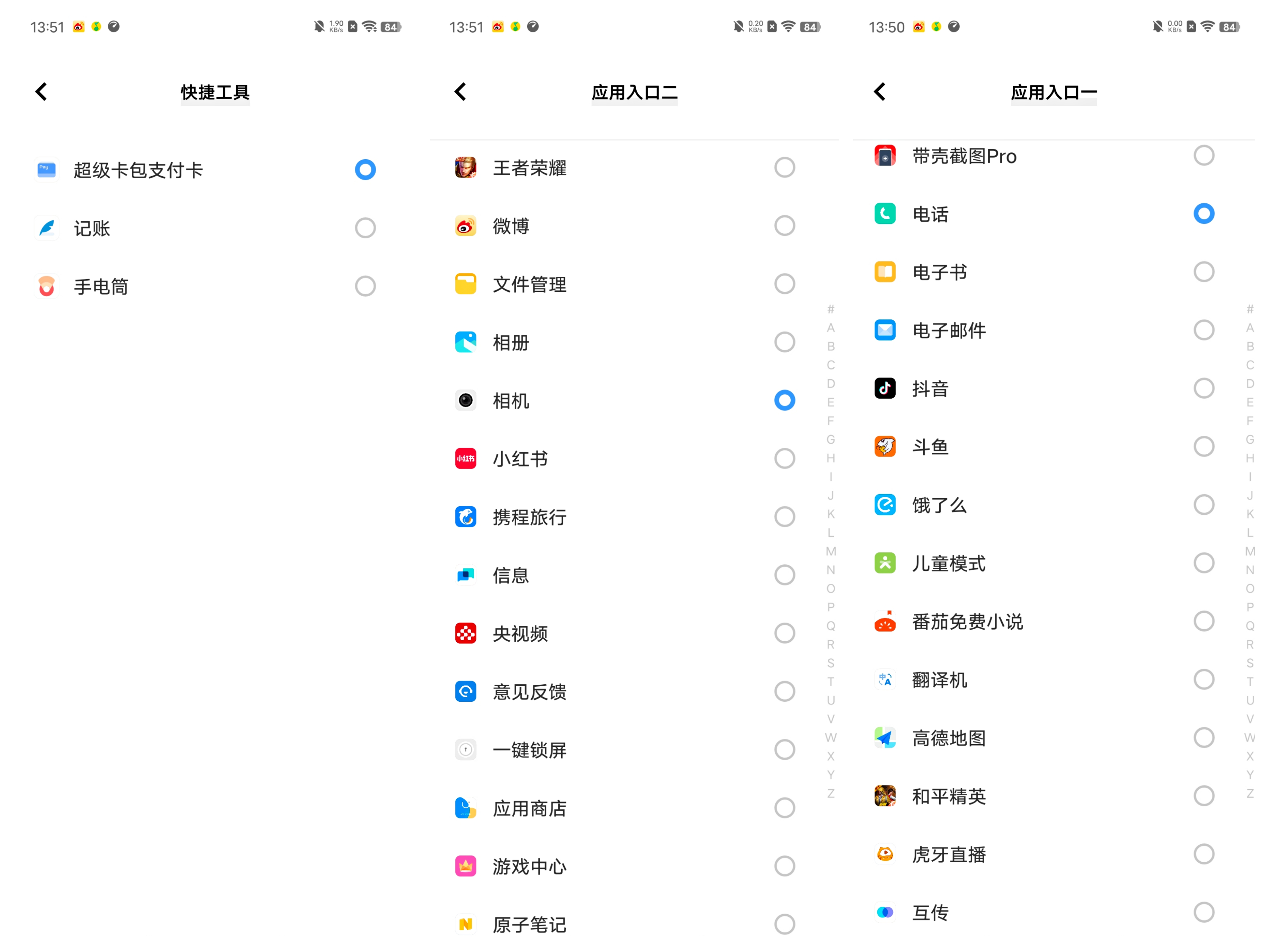The image size is (1270, 952).
Task: Select 记账 as the quick tool
Action: pyautogui.click(x=365, y=228)
